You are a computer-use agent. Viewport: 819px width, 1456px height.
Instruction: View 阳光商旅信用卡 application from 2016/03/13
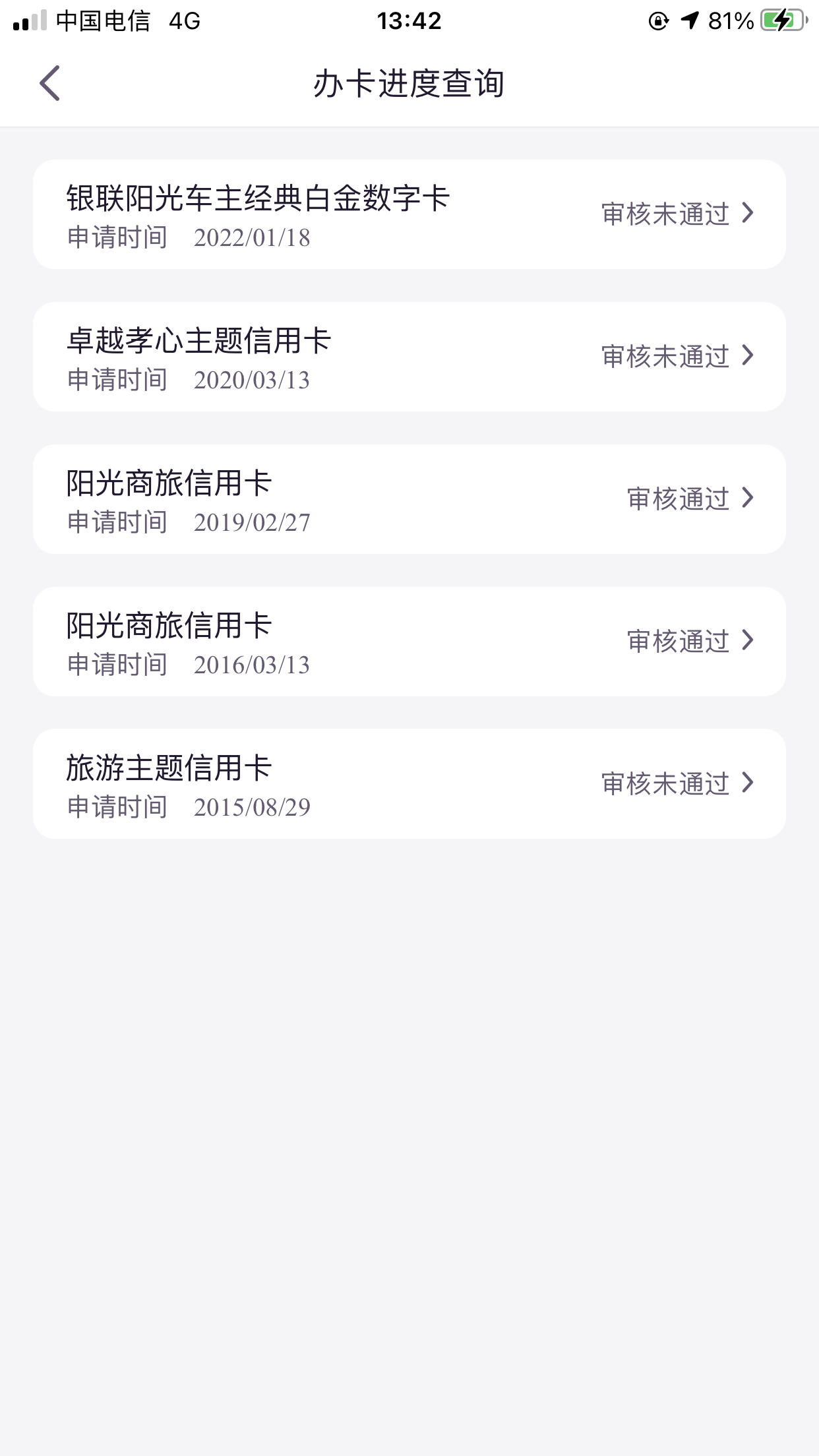(409, 642)
